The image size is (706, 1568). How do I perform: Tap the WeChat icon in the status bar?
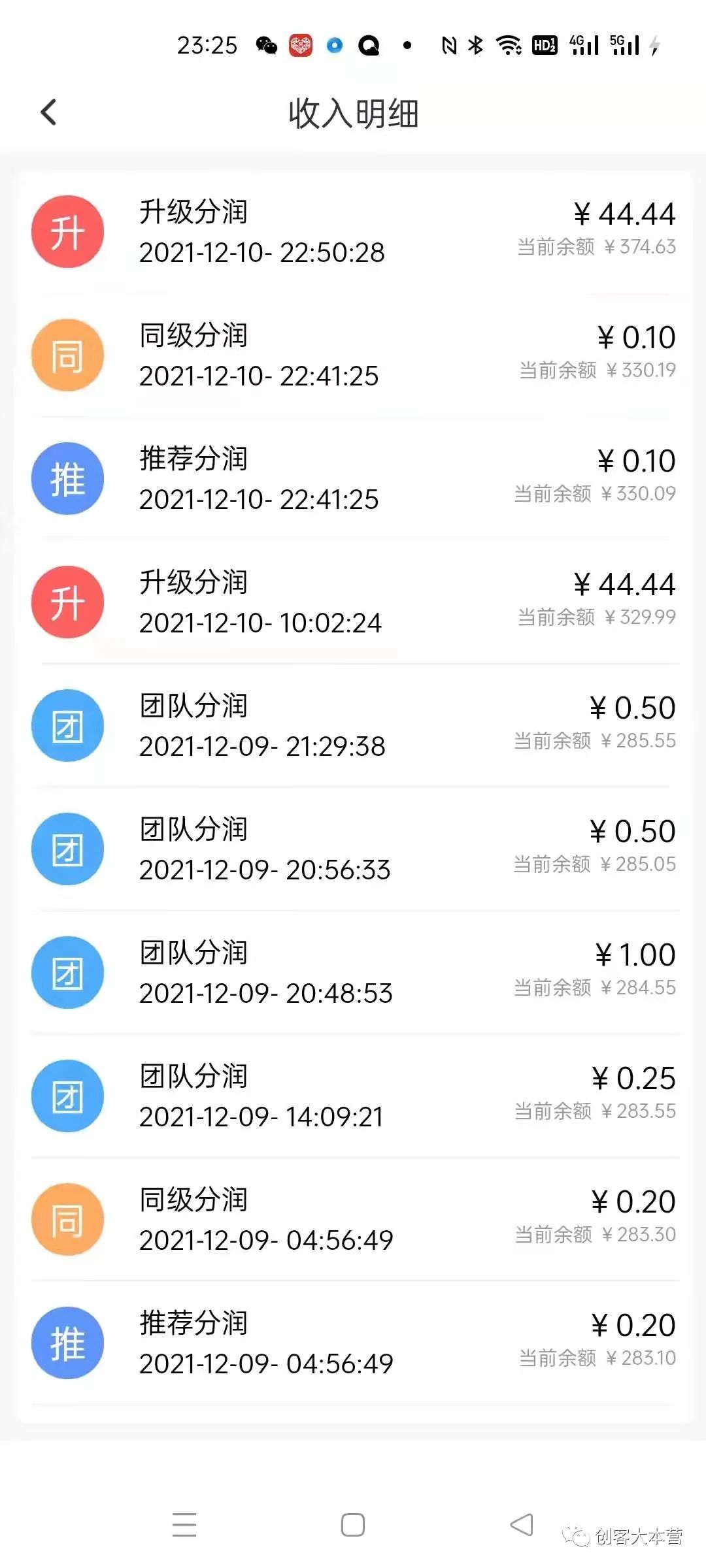click(267, 46)
